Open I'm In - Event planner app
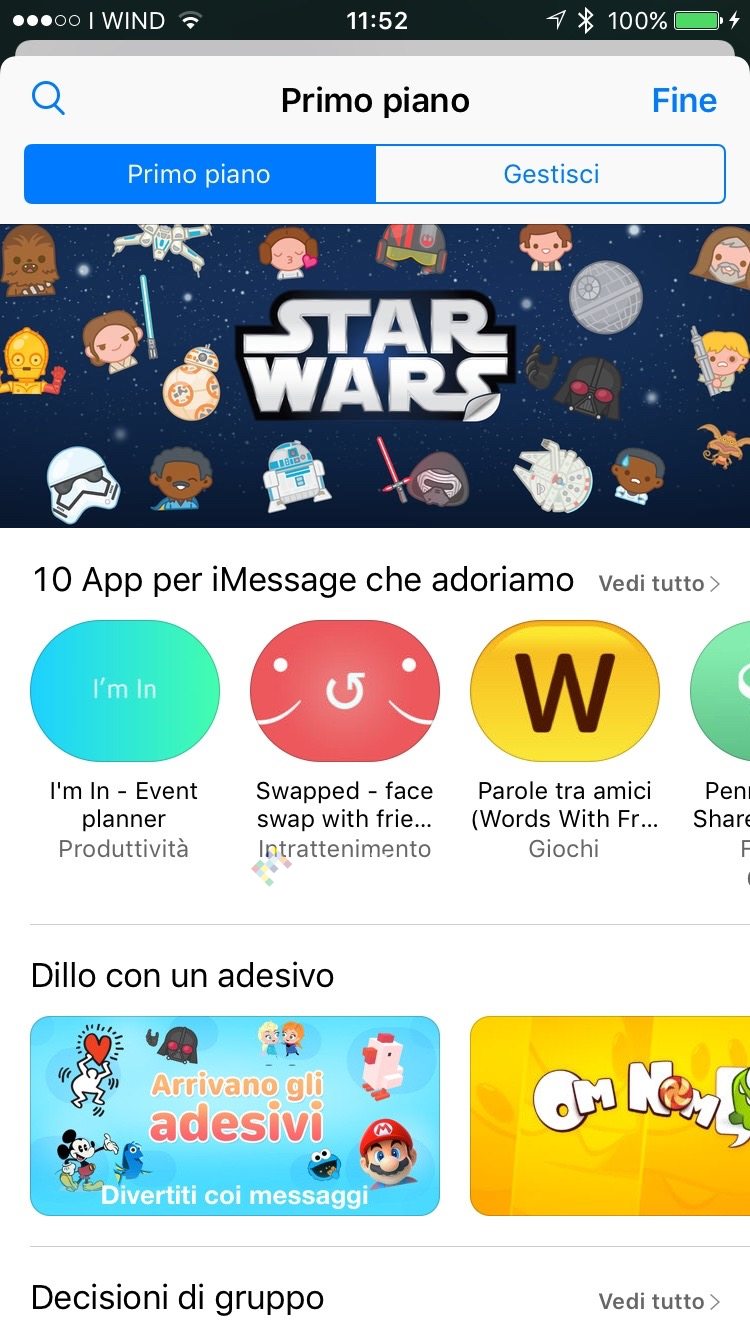 (125, 691)
